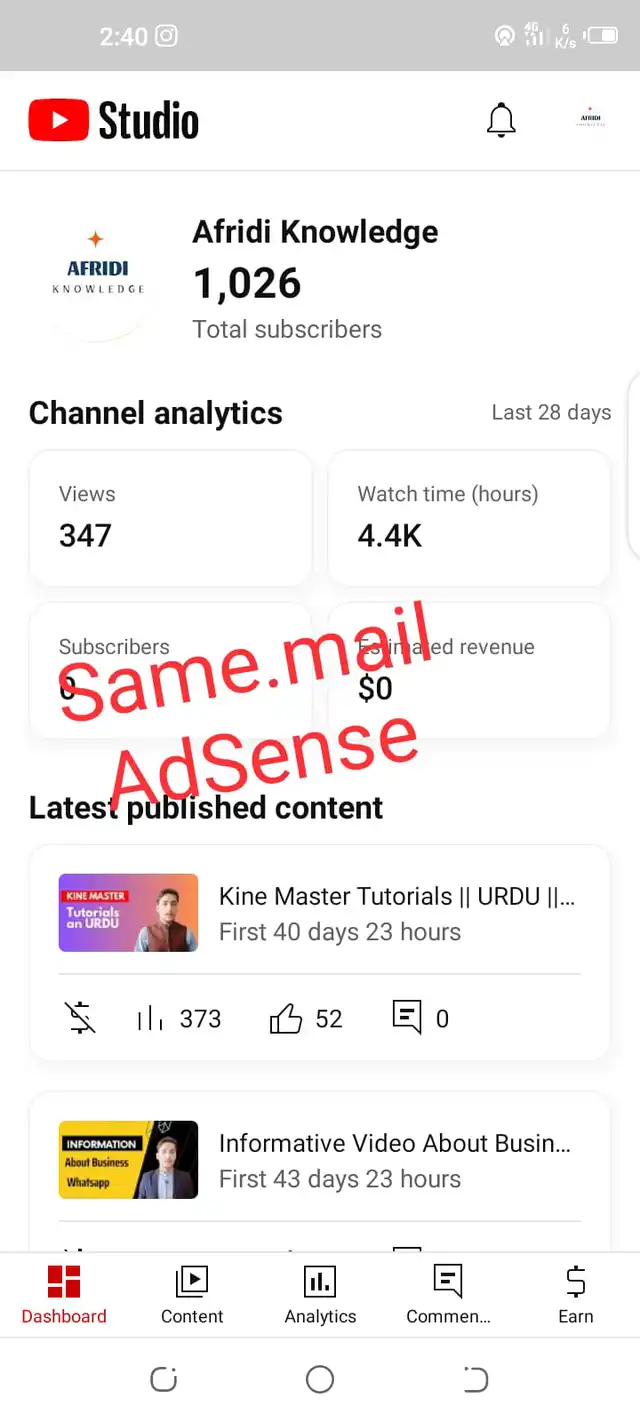The height and width of the screenshot is (1422, 640).
Task: Switch to the Comments tab
Action: click(448, 1295)
